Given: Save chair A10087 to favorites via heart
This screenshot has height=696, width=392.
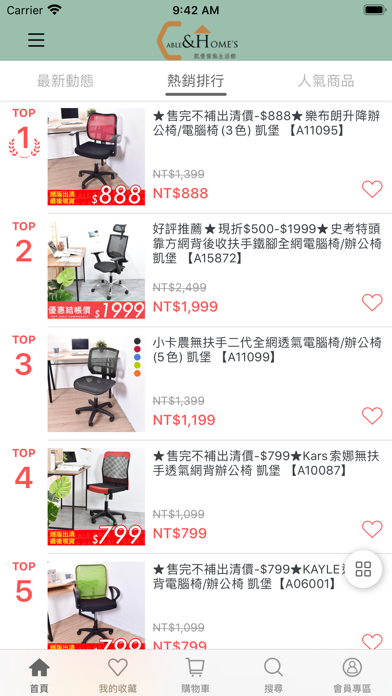Looking at the screenshot, I should 372,529.
